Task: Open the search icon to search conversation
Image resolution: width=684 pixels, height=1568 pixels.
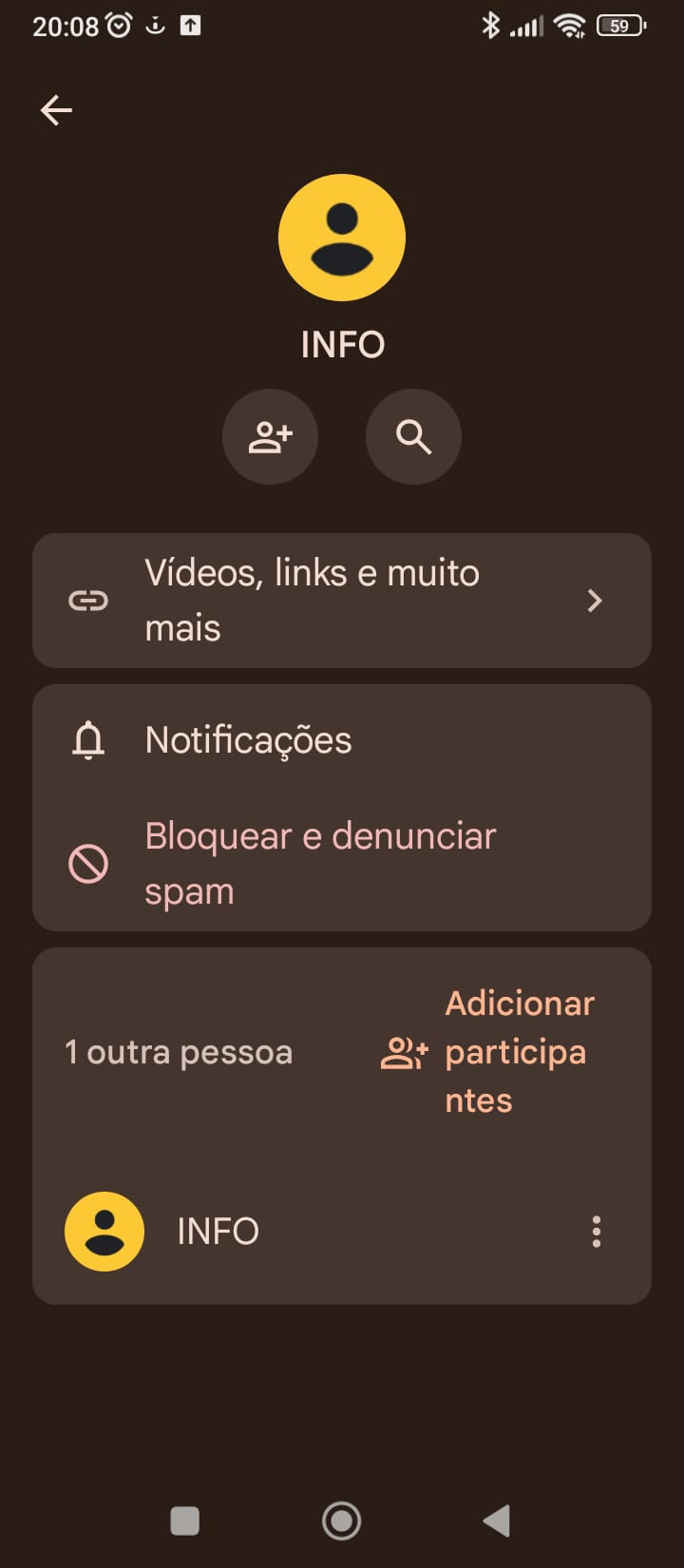Action: click(413, 436)
